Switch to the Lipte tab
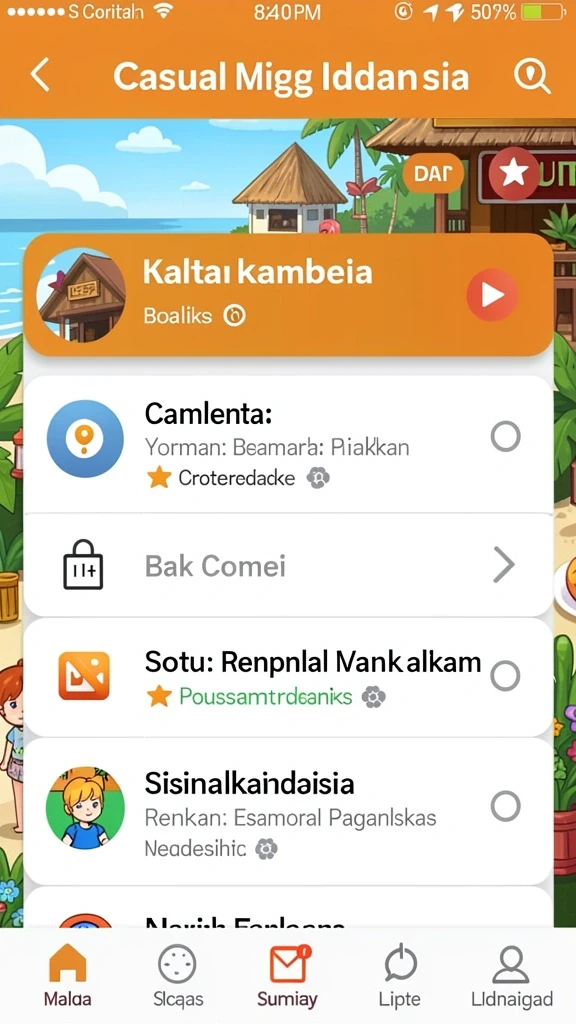Viewport: 576px width, 1024px height. click(400, 974)
